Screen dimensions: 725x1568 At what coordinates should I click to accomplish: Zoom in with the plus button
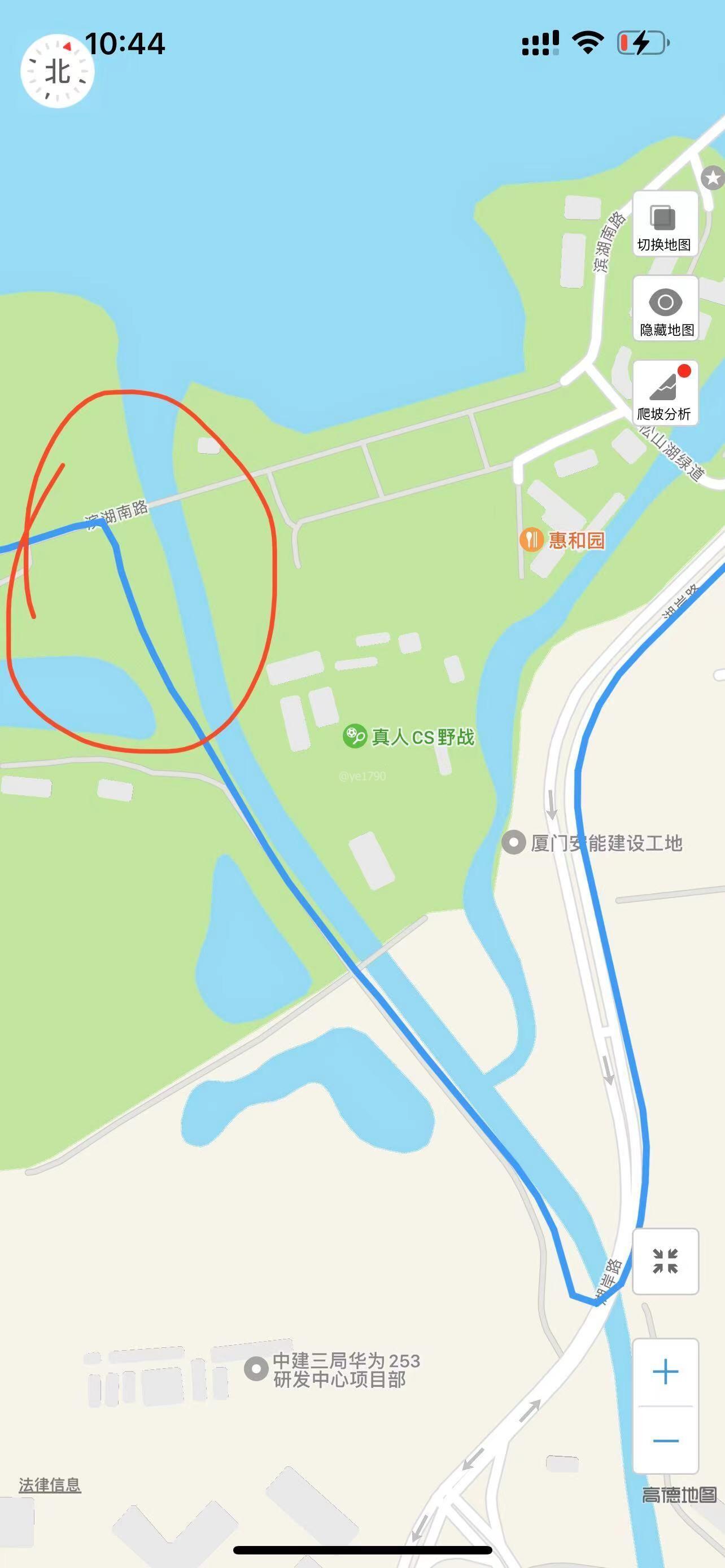coord(665,1372)
